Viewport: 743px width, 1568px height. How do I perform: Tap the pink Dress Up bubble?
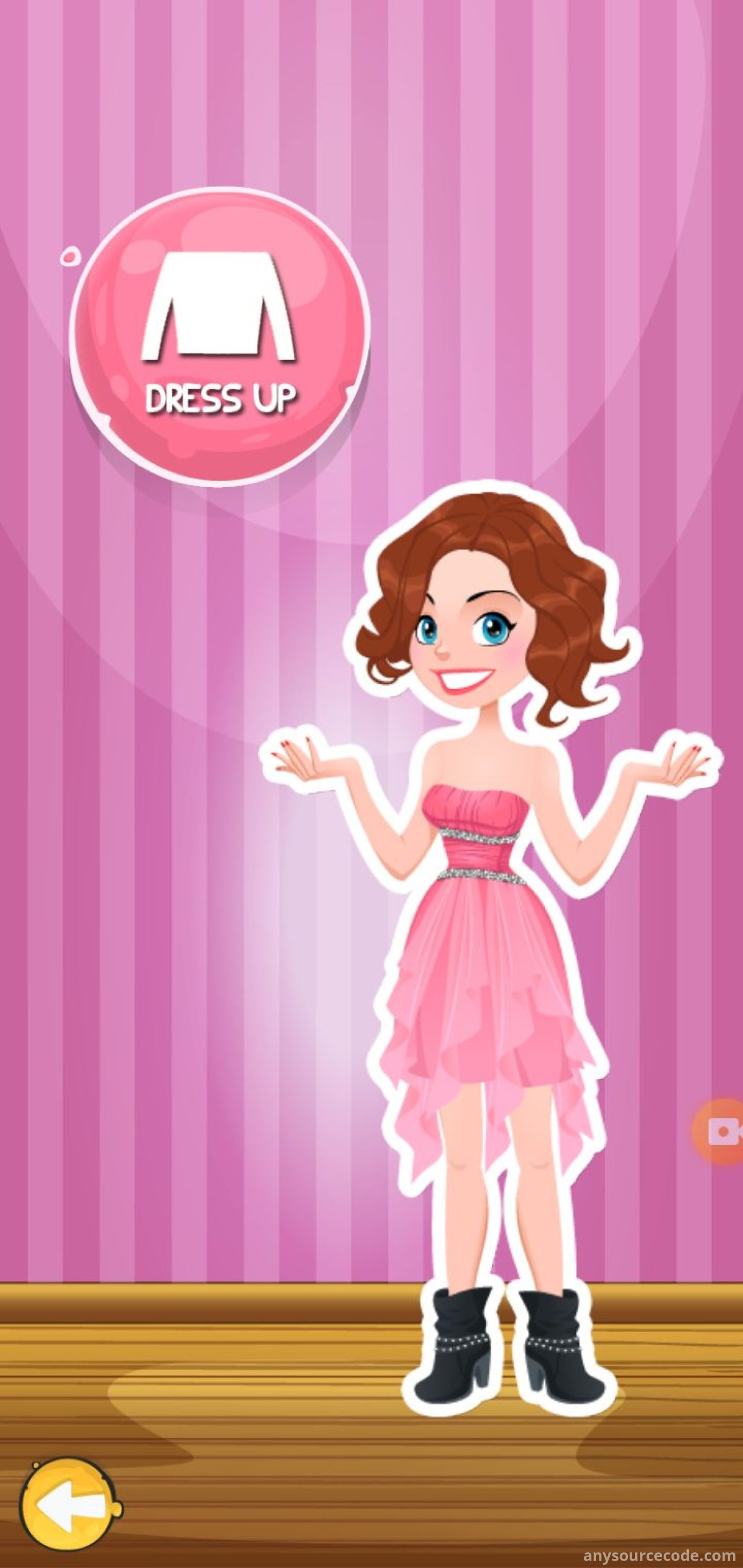click(x=220, y=337)
